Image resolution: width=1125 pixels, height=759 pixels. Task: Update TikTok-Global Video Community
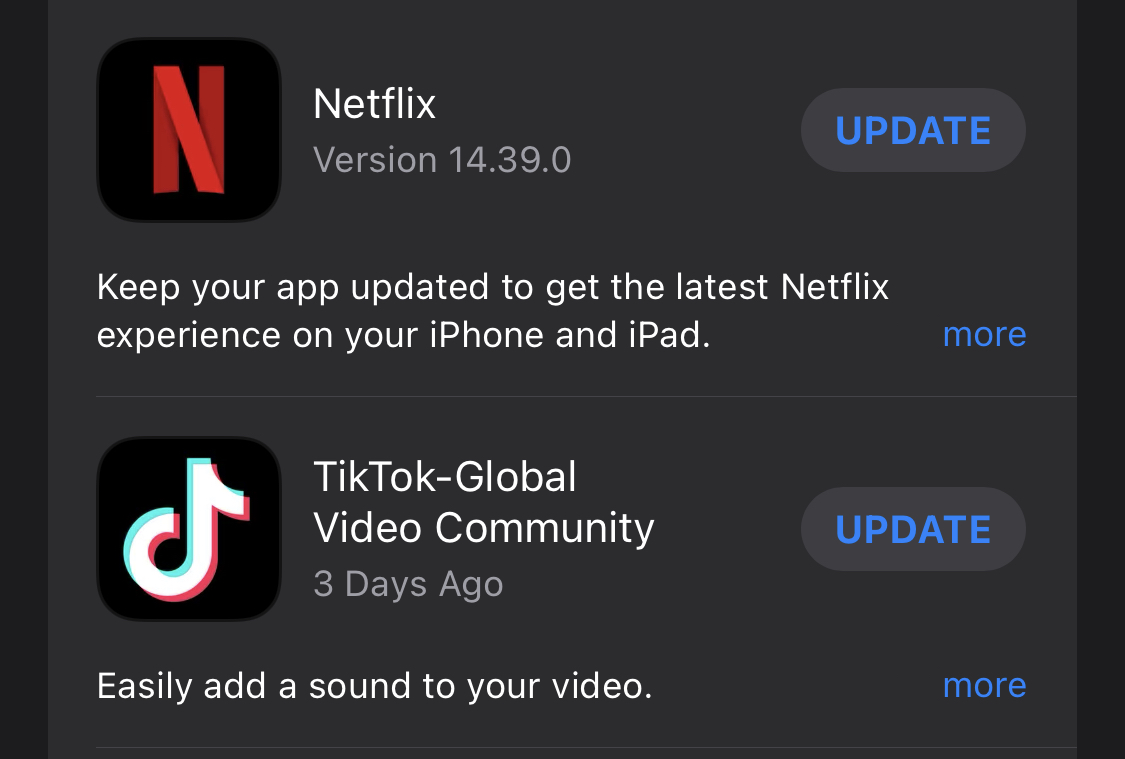pyautogui.click(x=913, y=529)
